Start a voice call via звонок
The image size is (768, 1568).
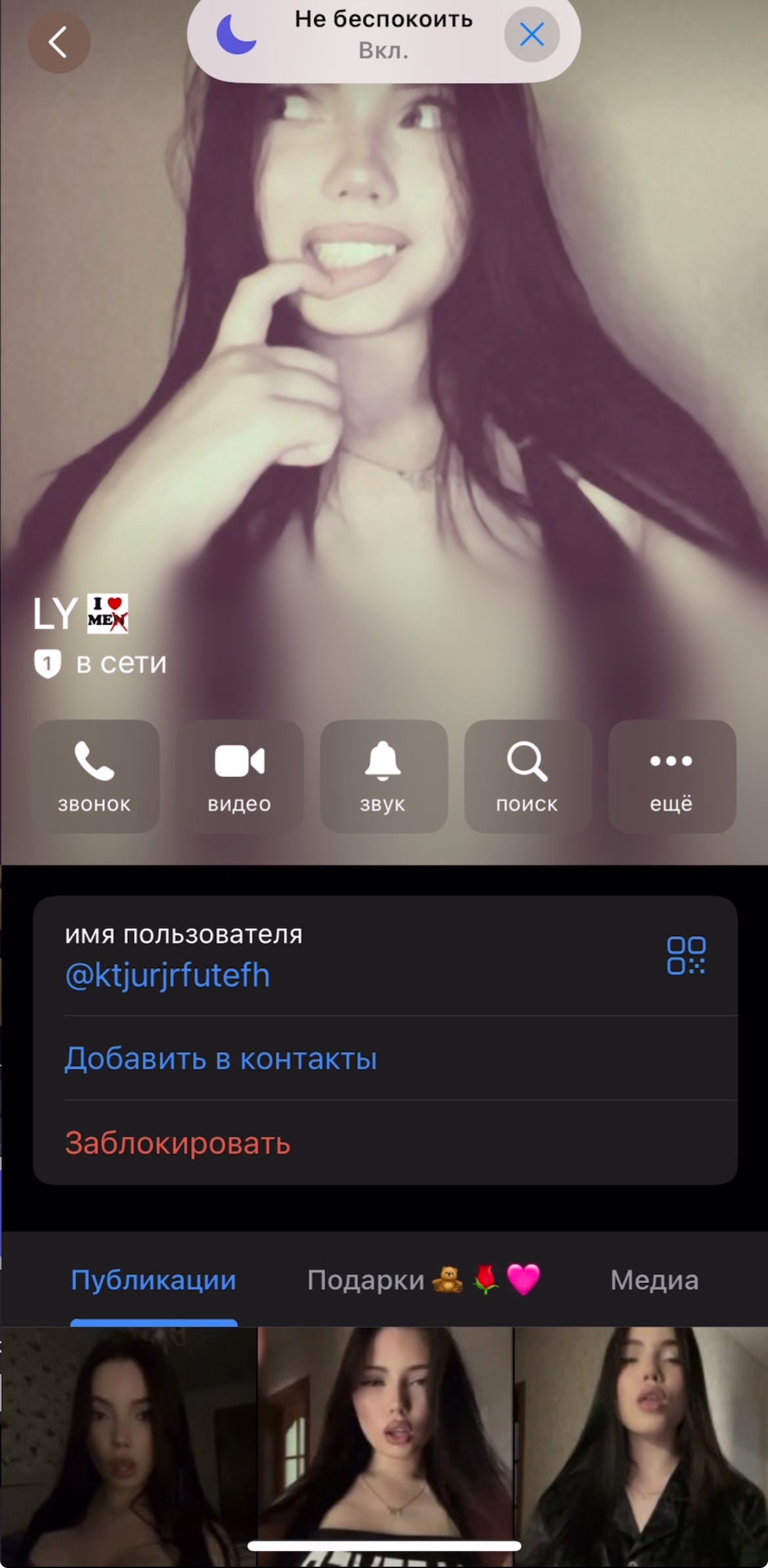click(95, 776)
